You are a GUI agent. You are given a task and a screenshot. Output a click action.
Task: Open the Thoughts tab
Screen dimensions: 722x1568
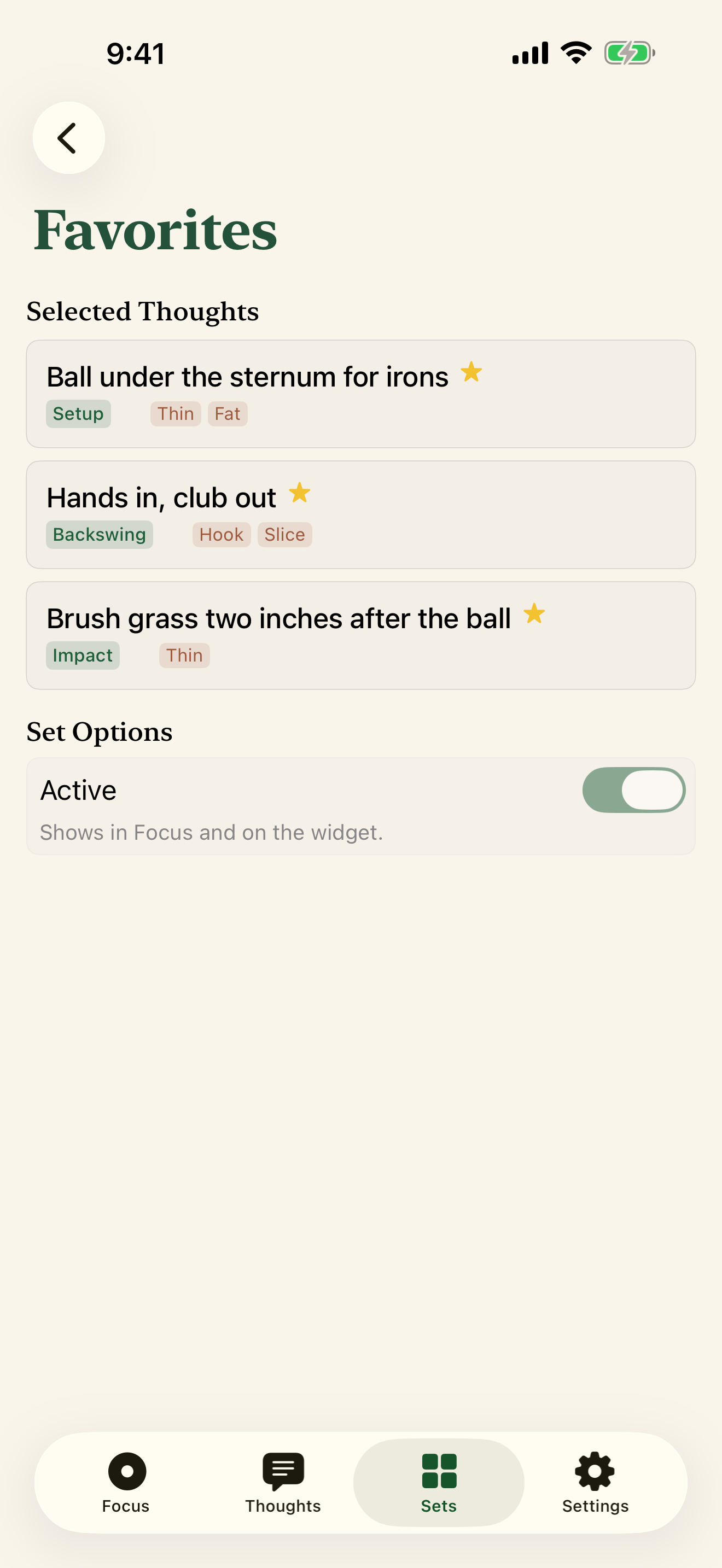coord(283,1482)
